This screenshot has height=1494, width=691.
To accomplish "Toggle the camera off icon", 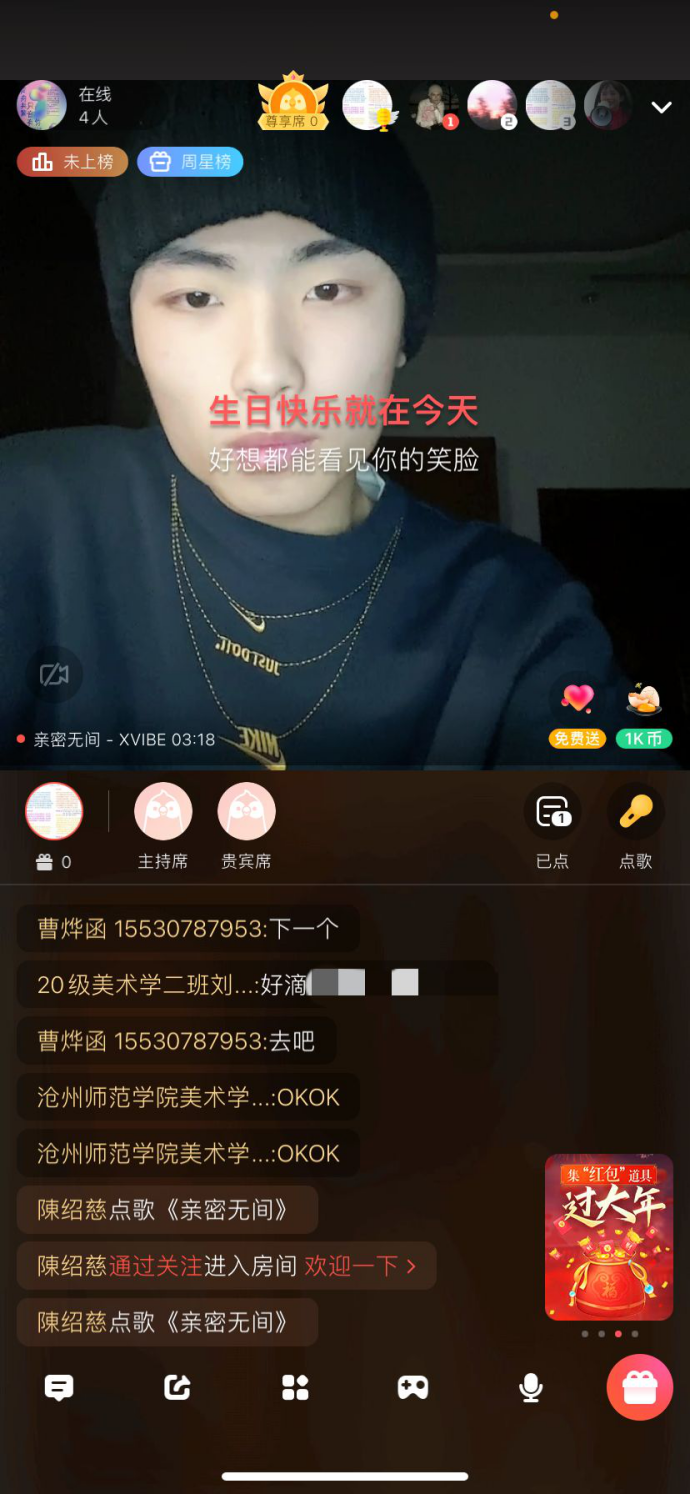I will coord(54,676).
